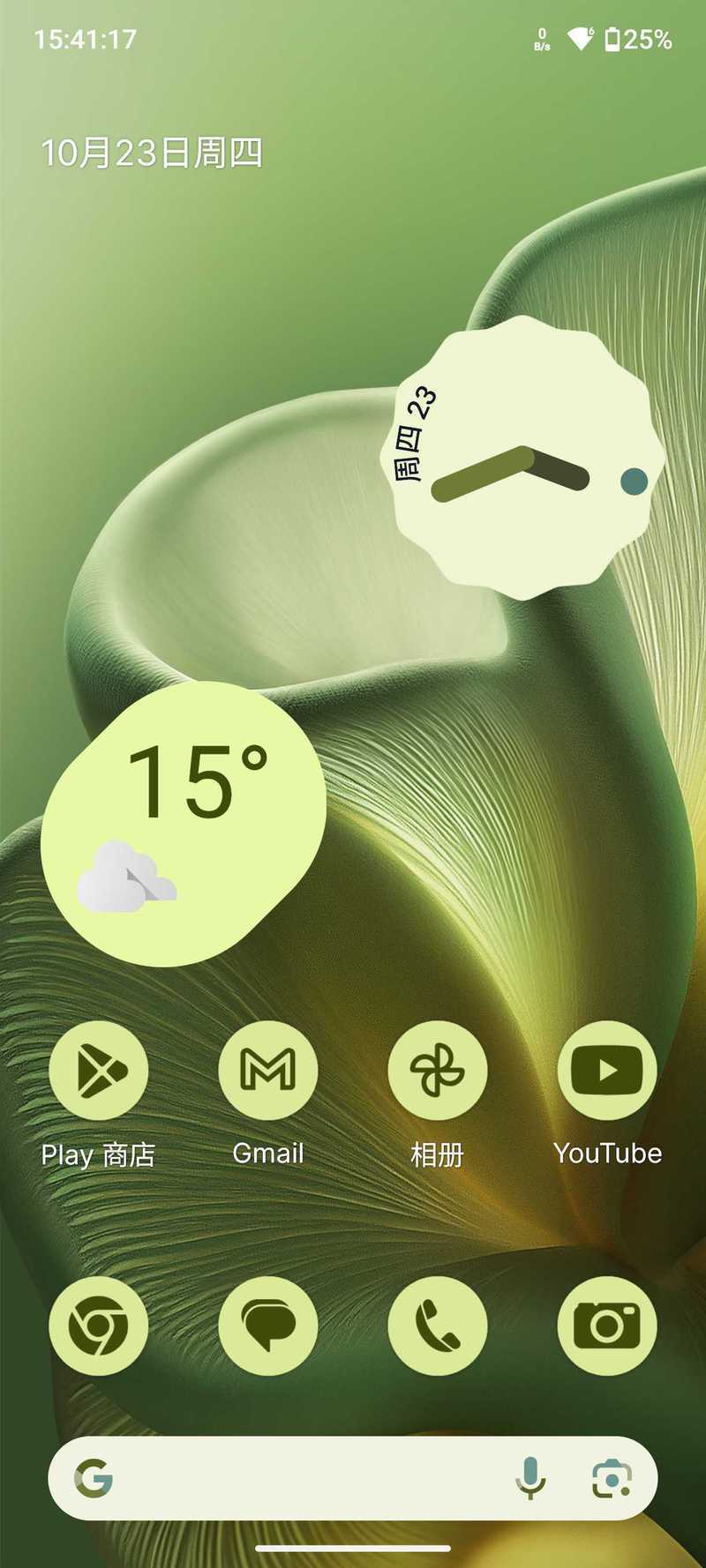706x1568 pixels.
Task: Open Google Lens from the search bar
Action: pyautogui.click(x=612, y=1478)
